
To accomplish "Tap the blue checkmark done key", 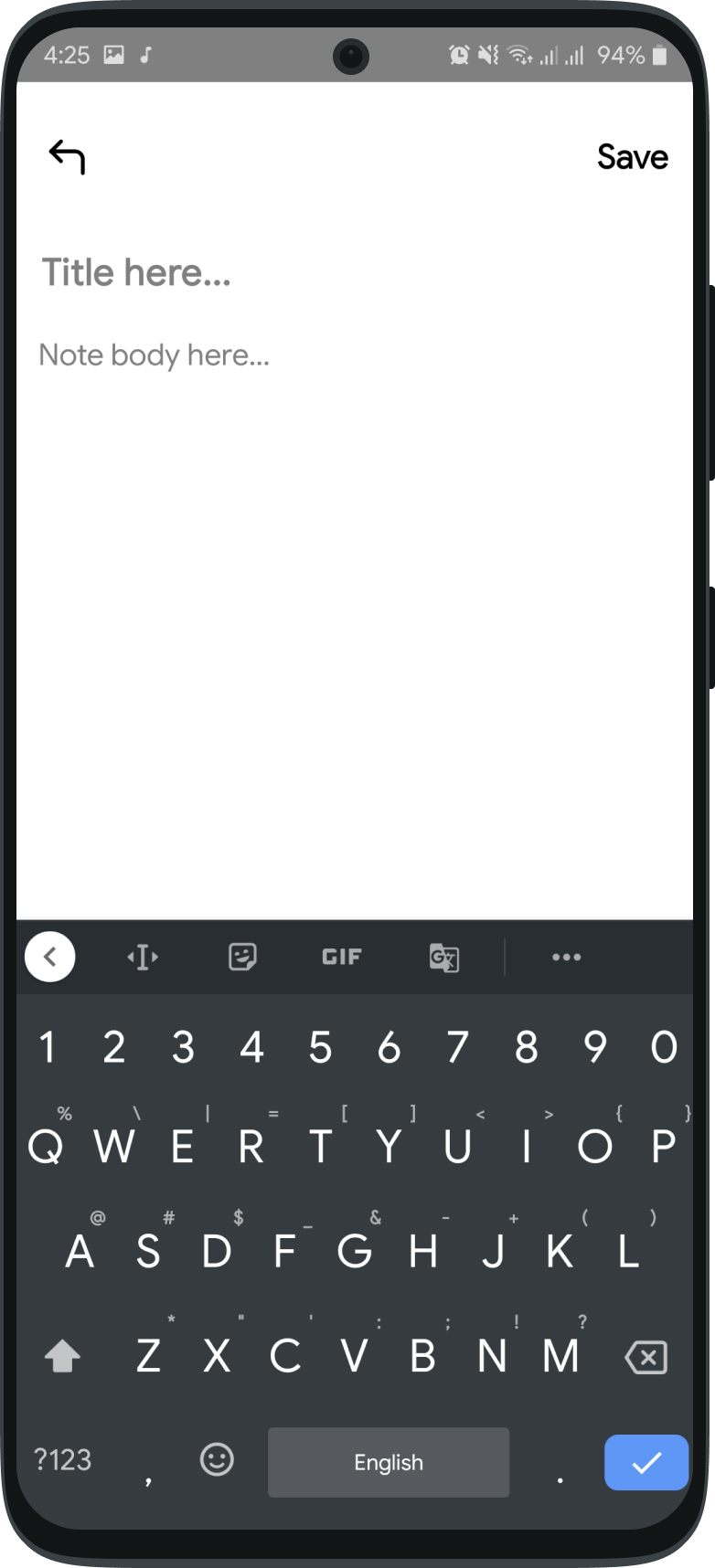I will click(x=646, y=1462).
